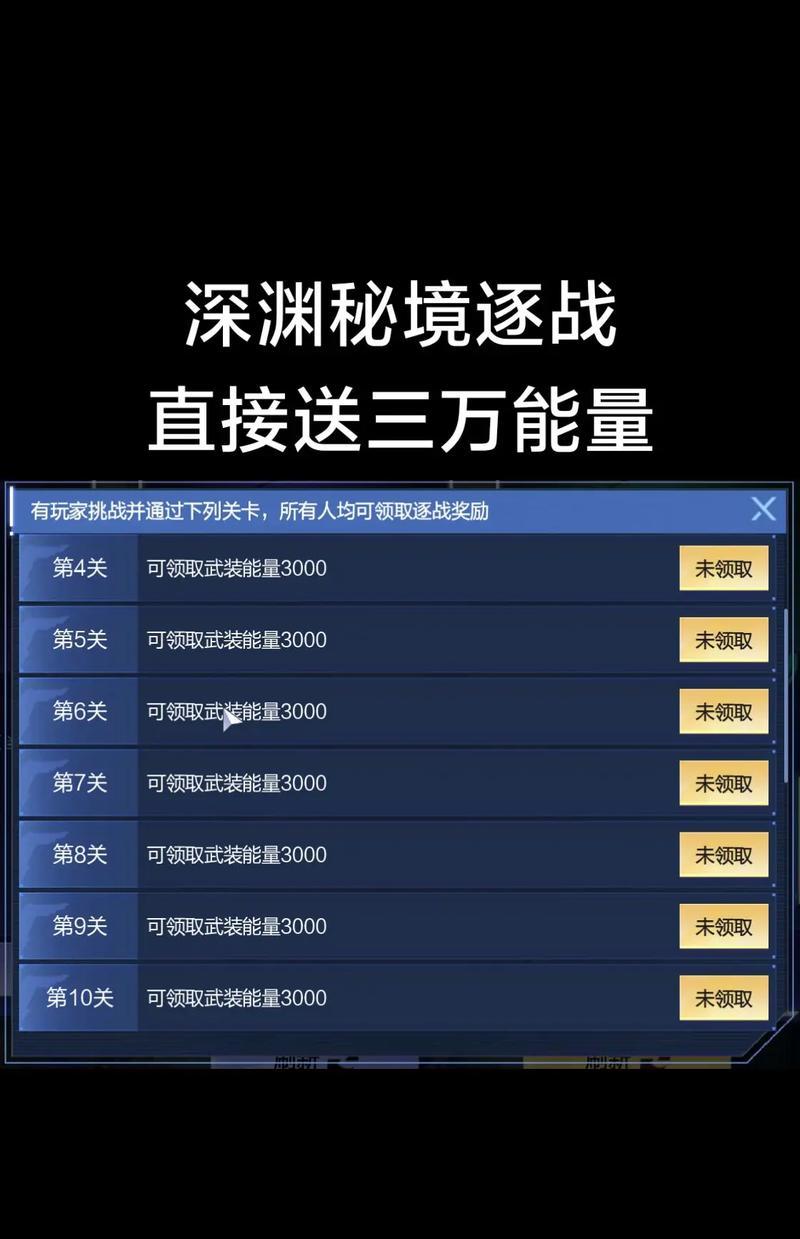Viewport: 800px width, 1239px height.
Task: Select the 第10关 stage label
Action: 78,997
